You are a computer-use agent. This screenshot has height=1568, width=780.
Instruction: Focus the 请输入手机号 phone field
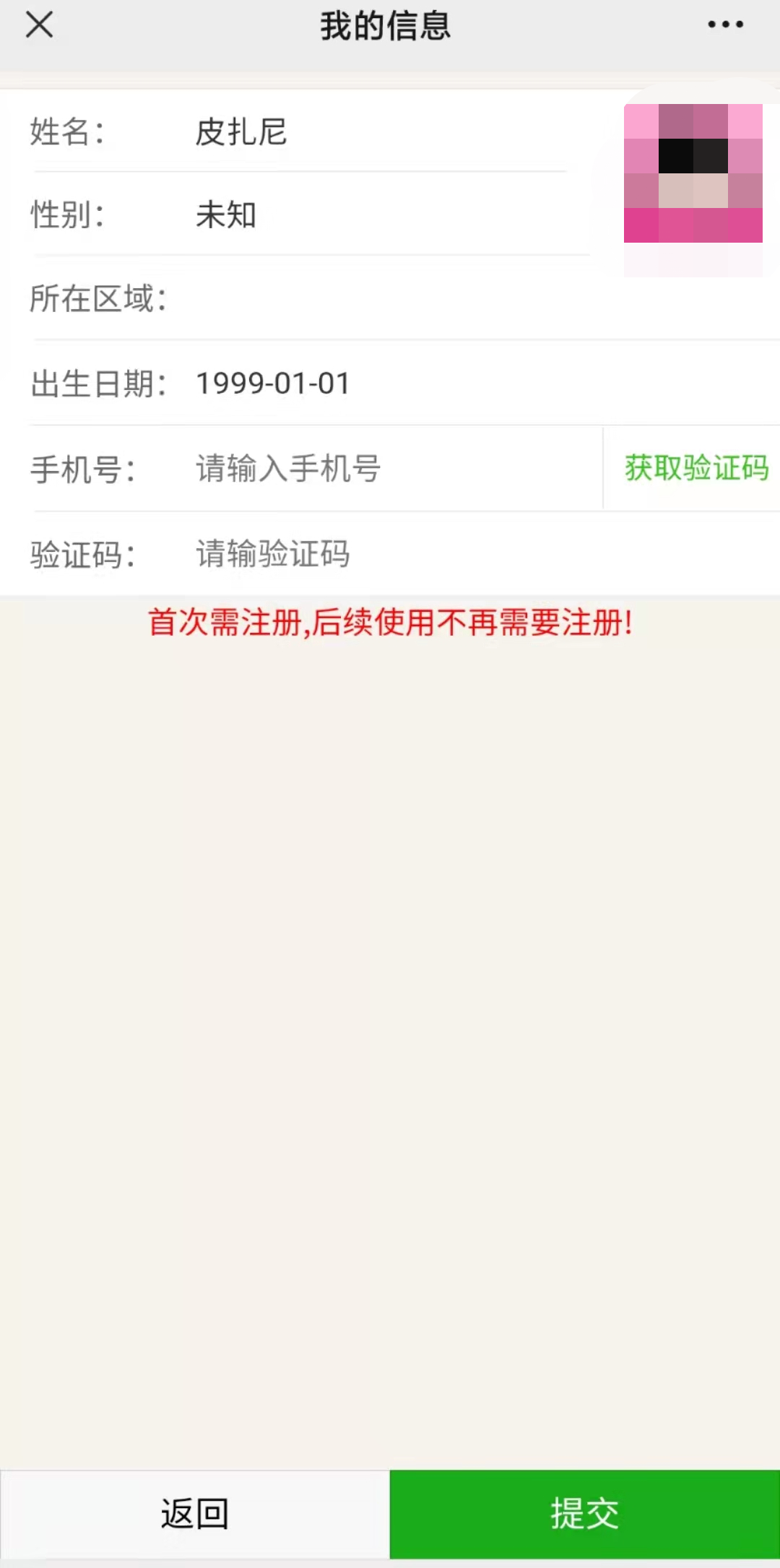[390, 469]
